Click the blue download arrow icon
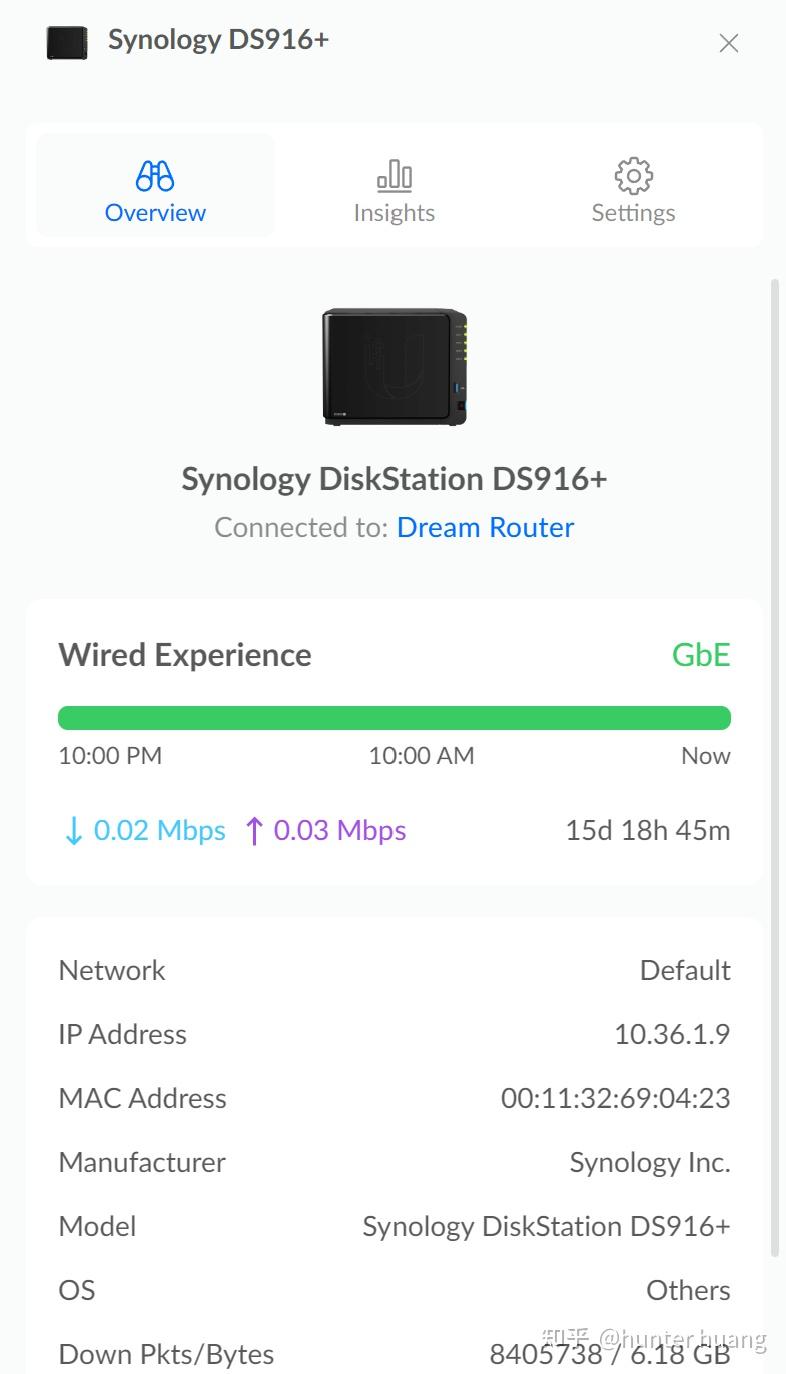Image resolution: width=786 pixels, height=1374 pixels. [x=72, y=830]
